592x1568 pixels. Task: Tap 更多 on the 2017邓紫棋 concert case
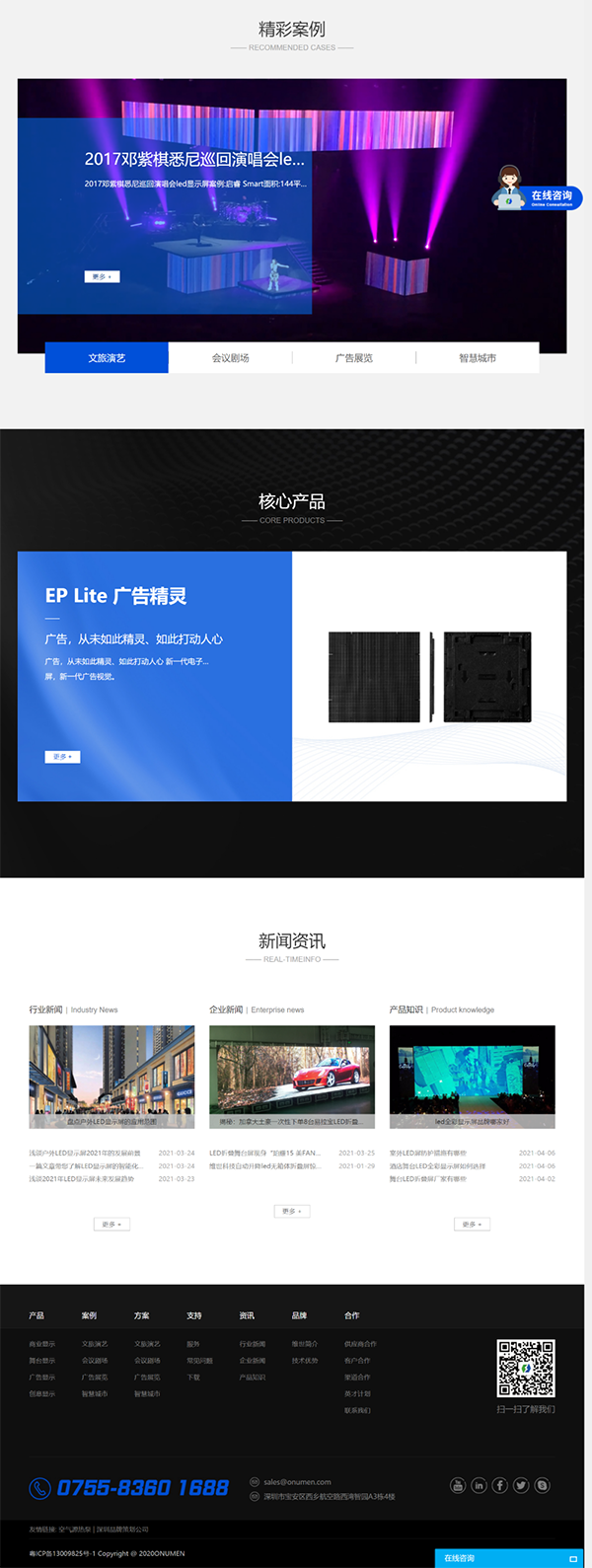coord(102,277)
